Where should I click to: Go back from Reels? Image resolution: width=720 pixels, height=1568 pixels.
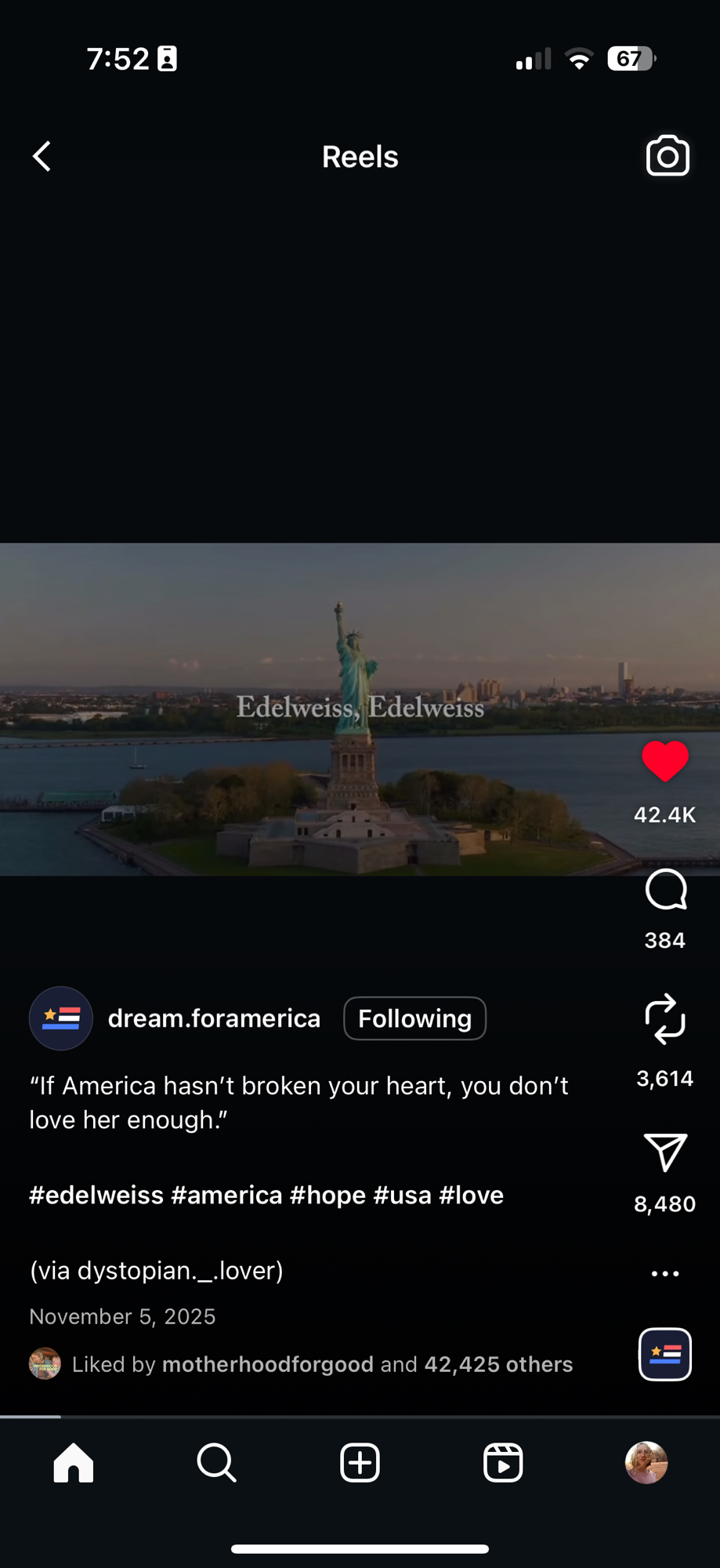click(42, 157)
